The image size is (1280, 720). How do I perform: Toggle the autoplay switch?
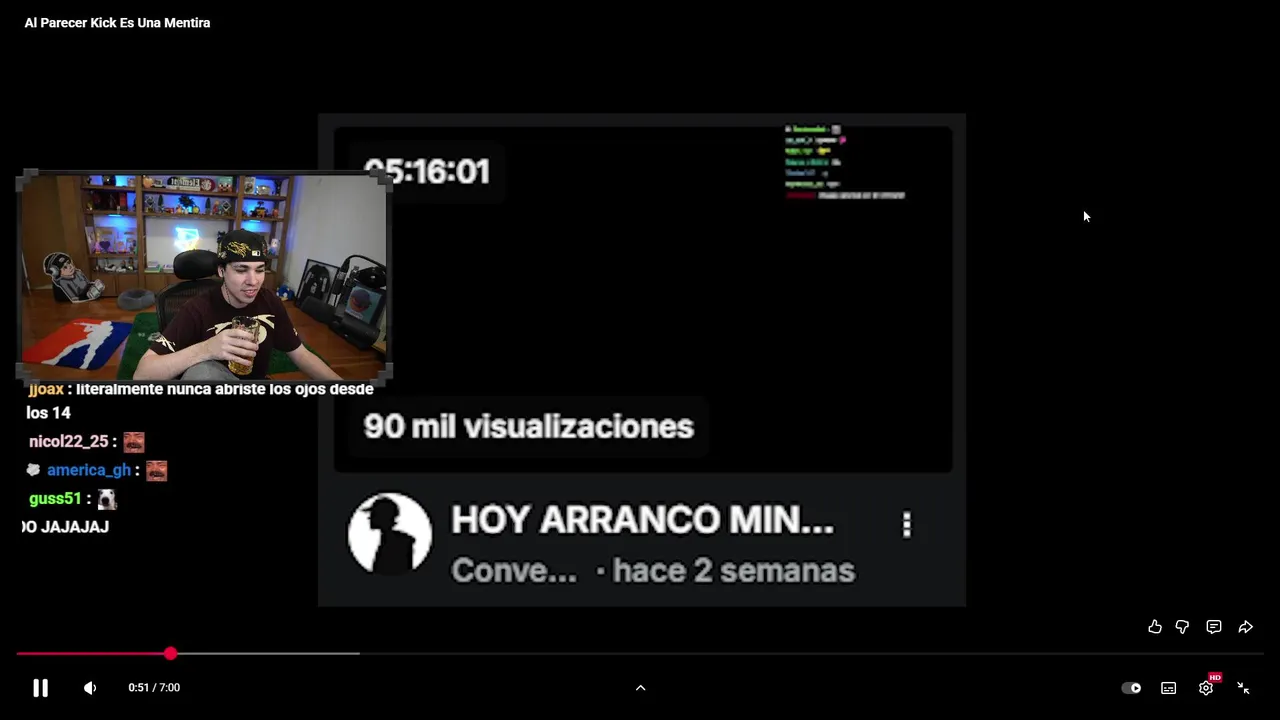tap(1131, 688)
